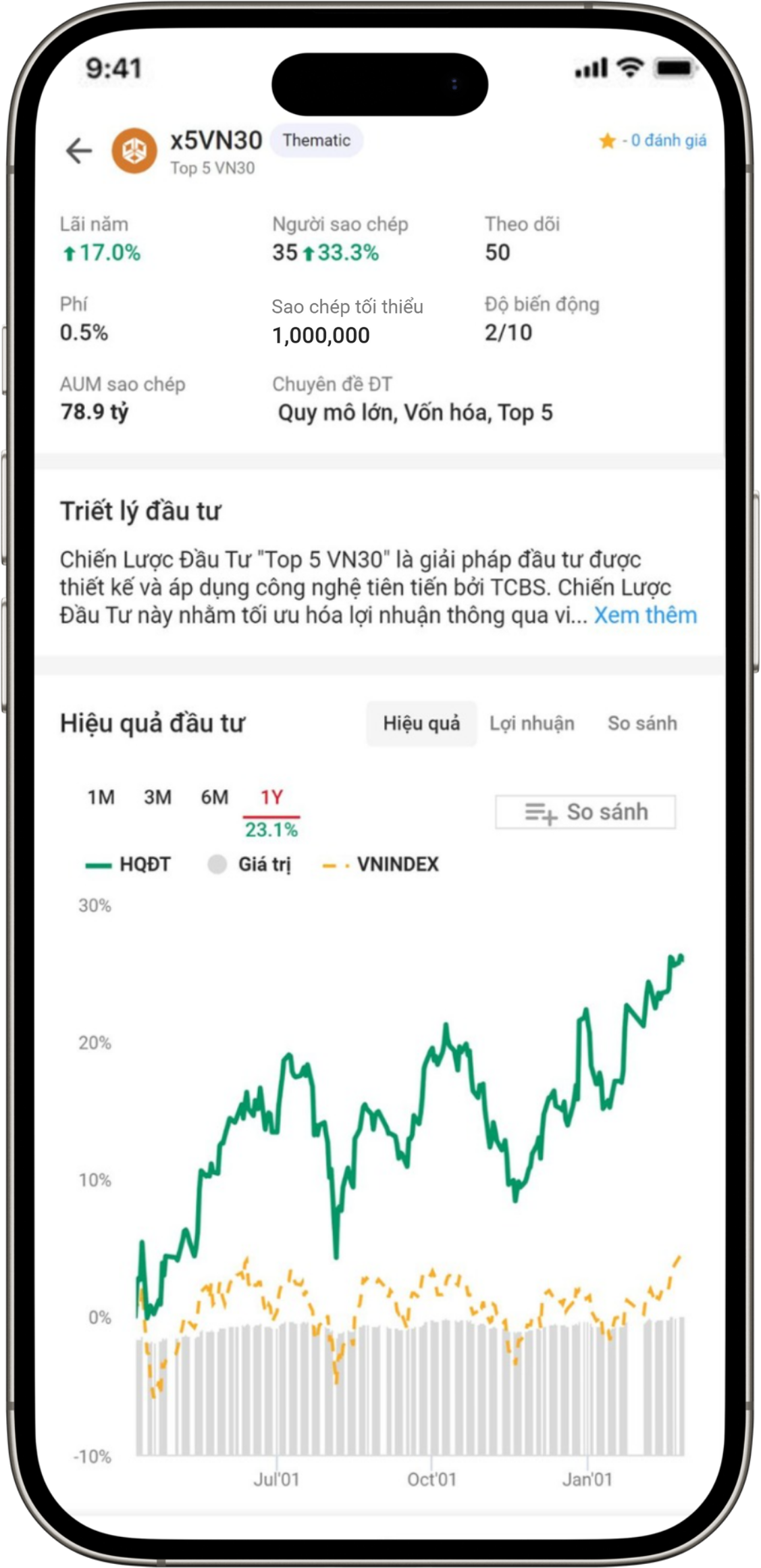Select the 3M time range
The image size is (761, 1568).
(157, 797)
